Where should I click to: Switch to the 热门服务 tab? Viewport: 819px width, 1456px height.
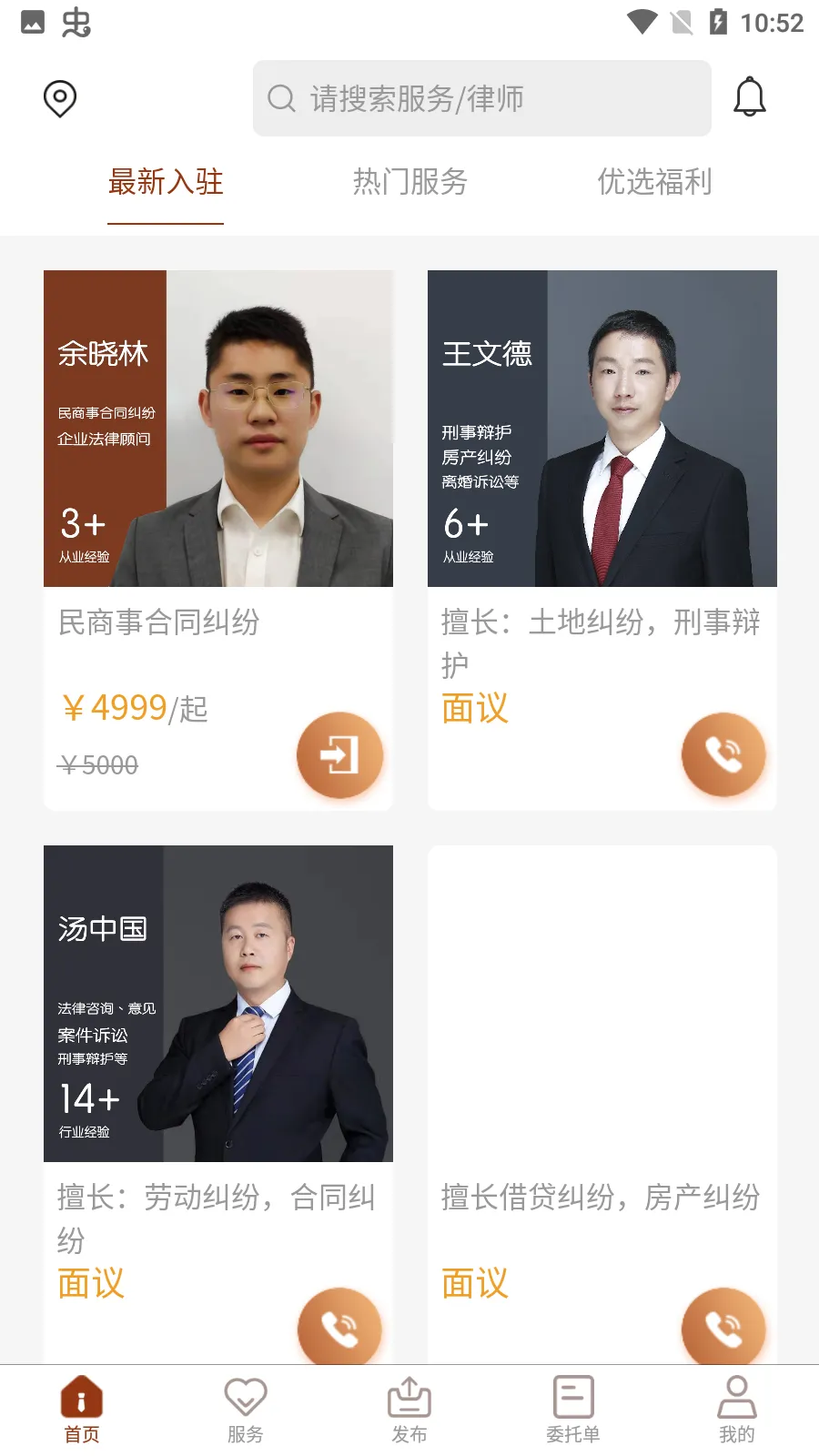coord(408,183)
